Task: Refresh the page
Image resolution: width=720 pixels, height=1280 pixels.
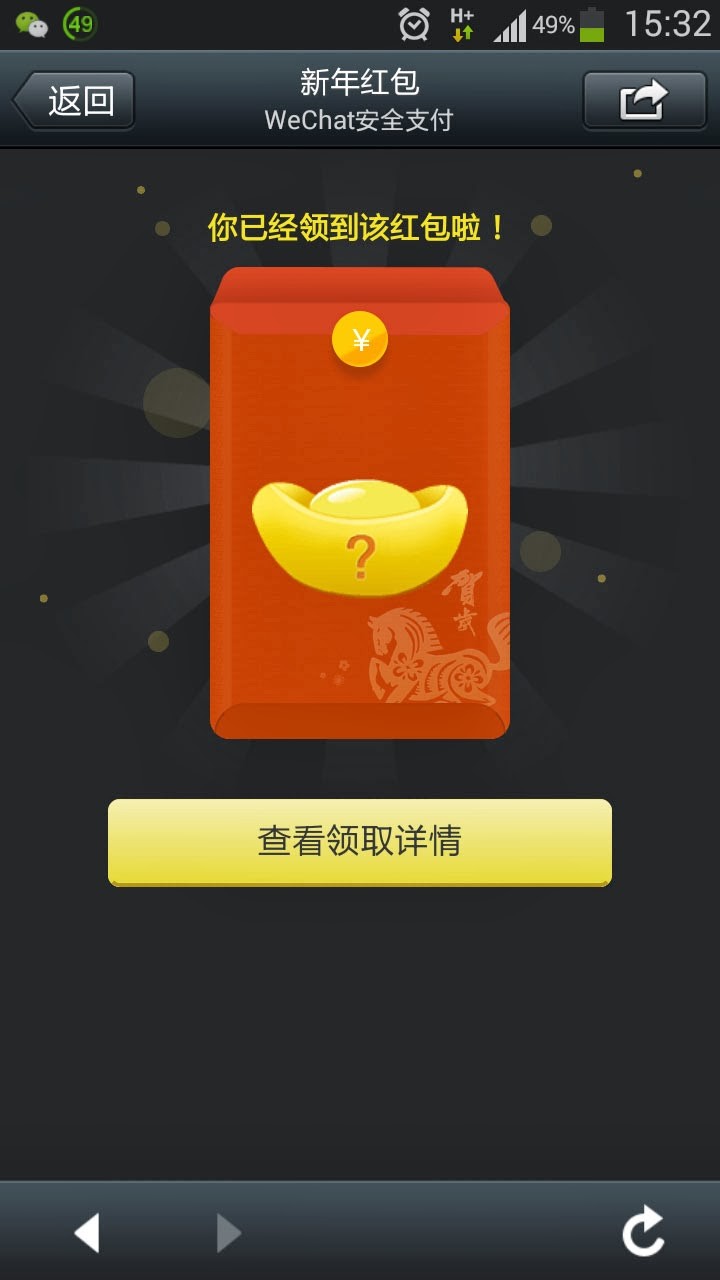Action: 643,1231
